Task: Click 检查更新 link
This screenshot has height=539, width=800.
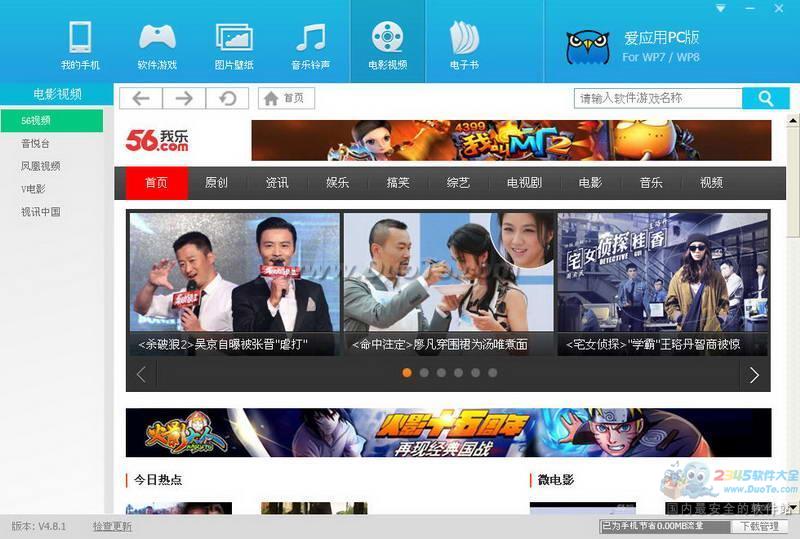Action: [112, 527]
